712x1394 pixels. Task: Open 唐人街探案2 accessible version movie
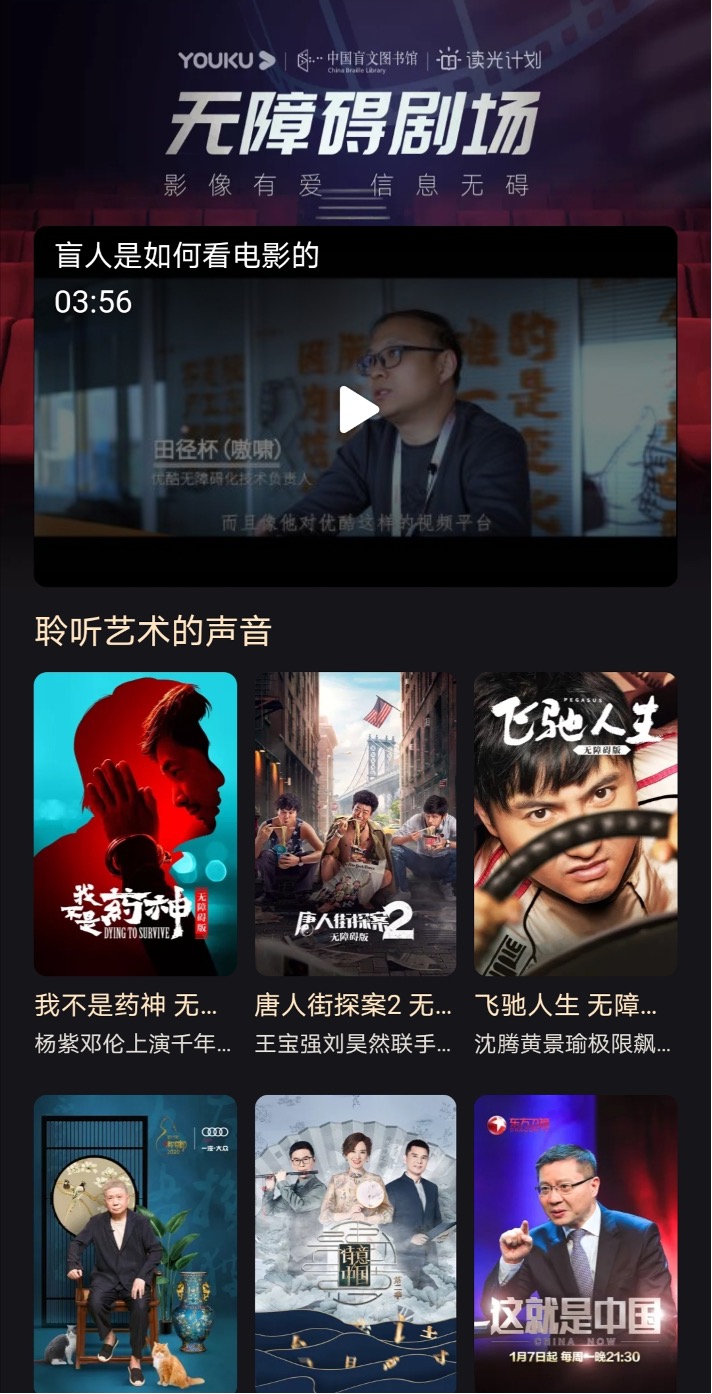tap(355, 823)
